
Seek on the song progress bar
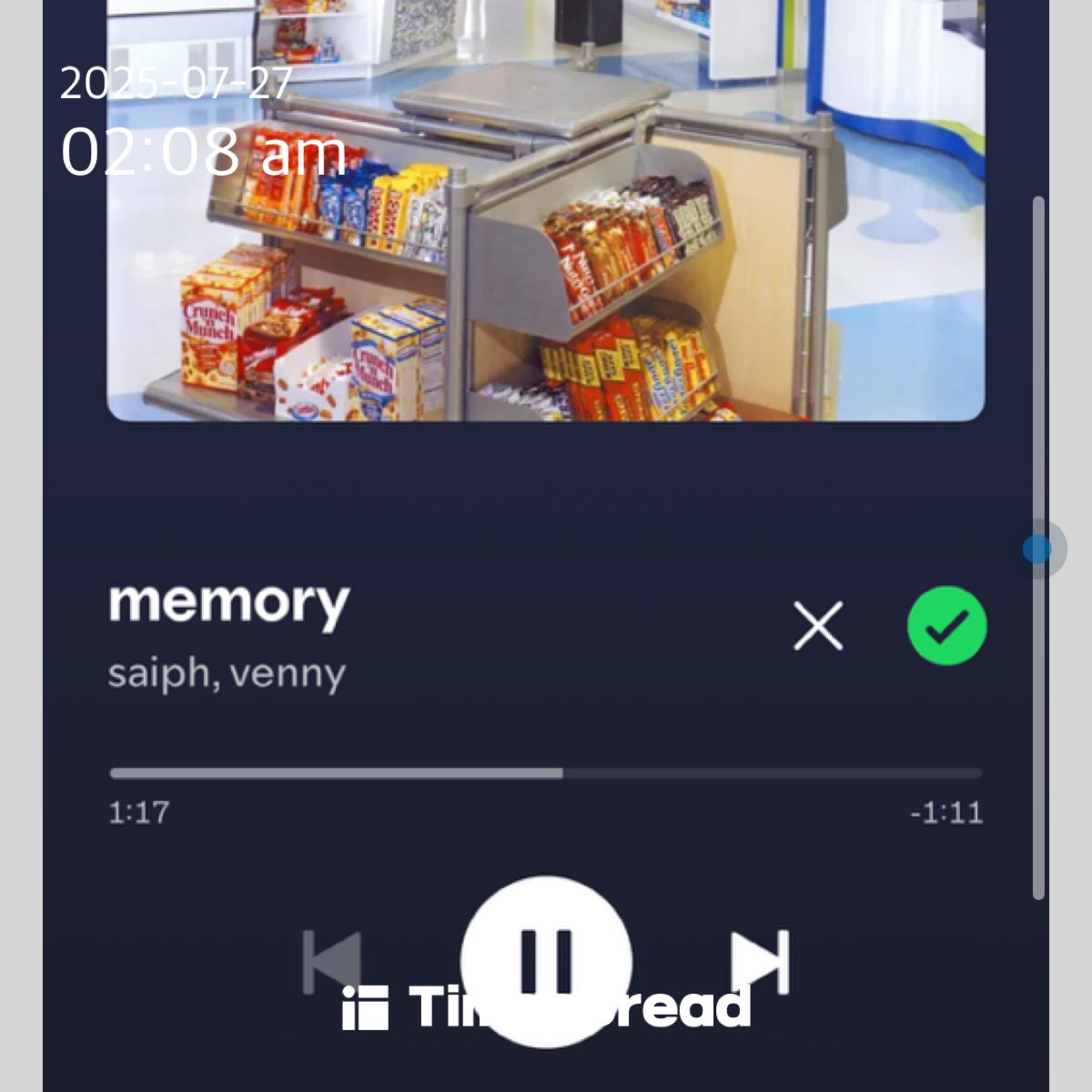point(546,773)
